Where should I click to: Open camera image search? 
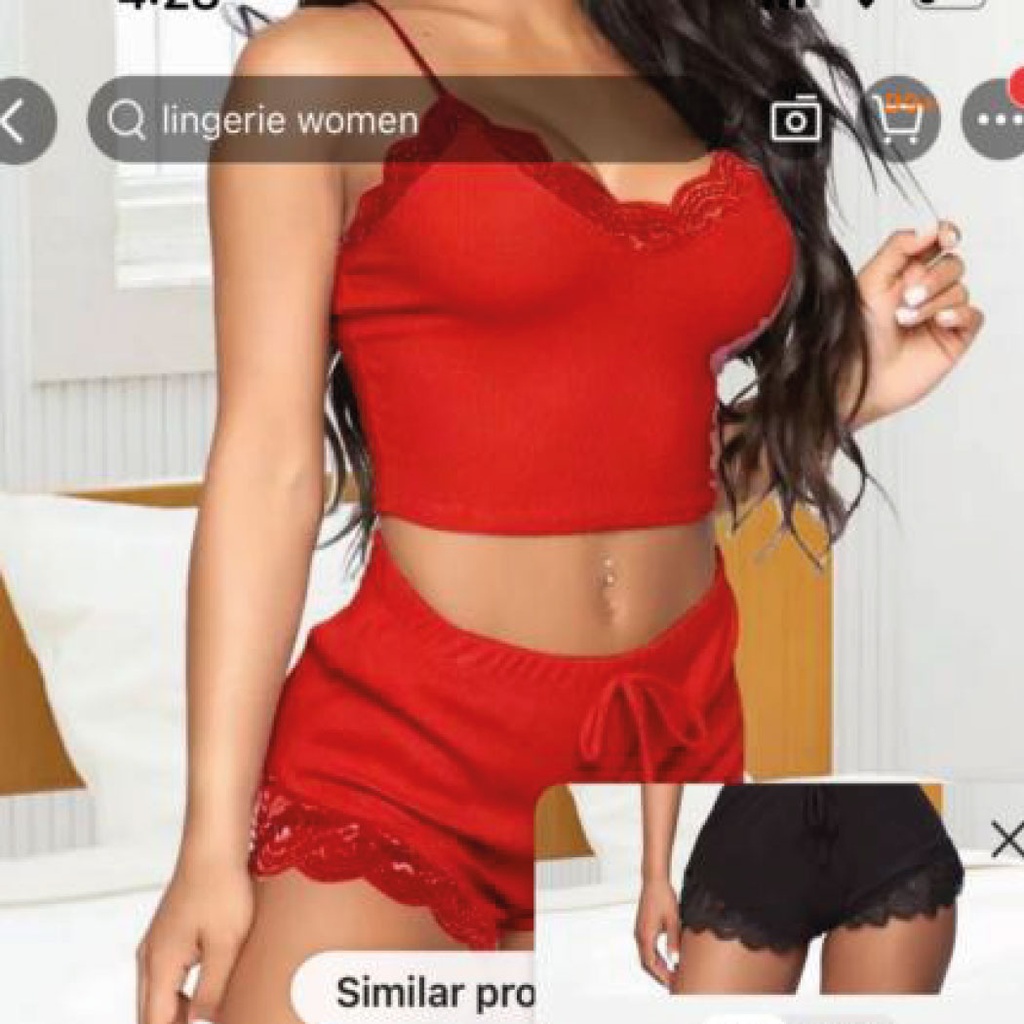(796, 121)
